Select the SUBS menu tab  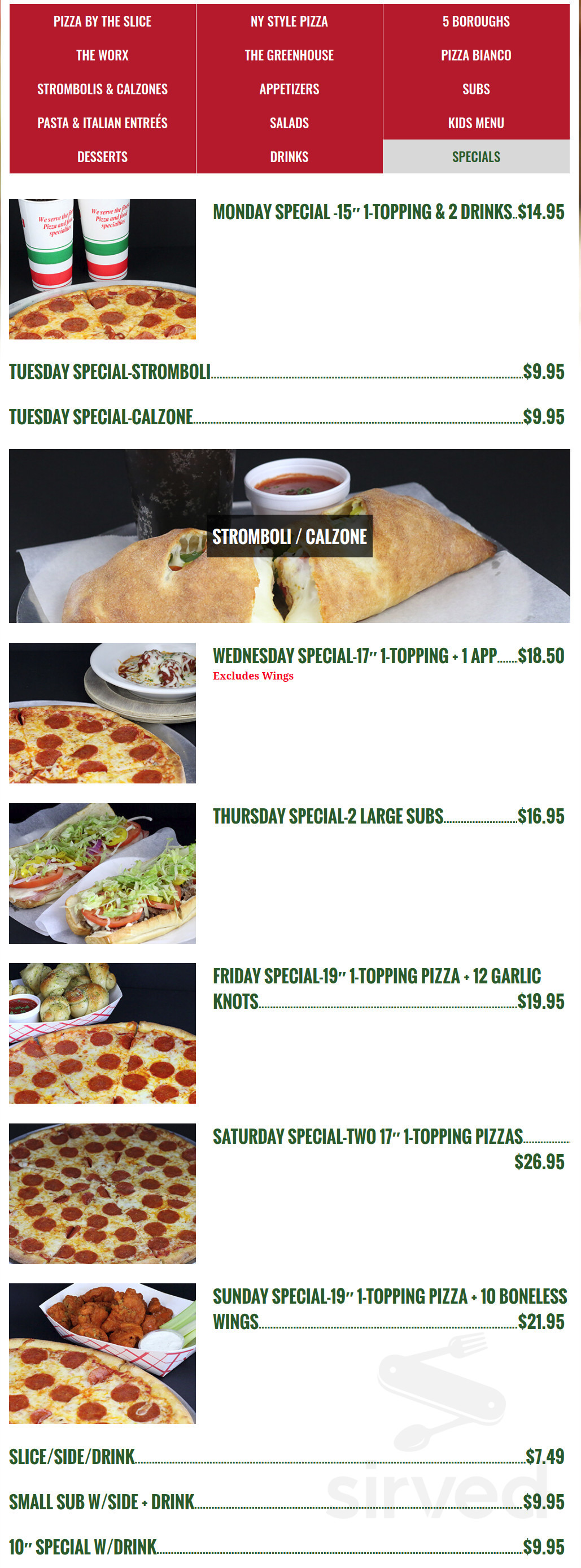coord(477,88)
